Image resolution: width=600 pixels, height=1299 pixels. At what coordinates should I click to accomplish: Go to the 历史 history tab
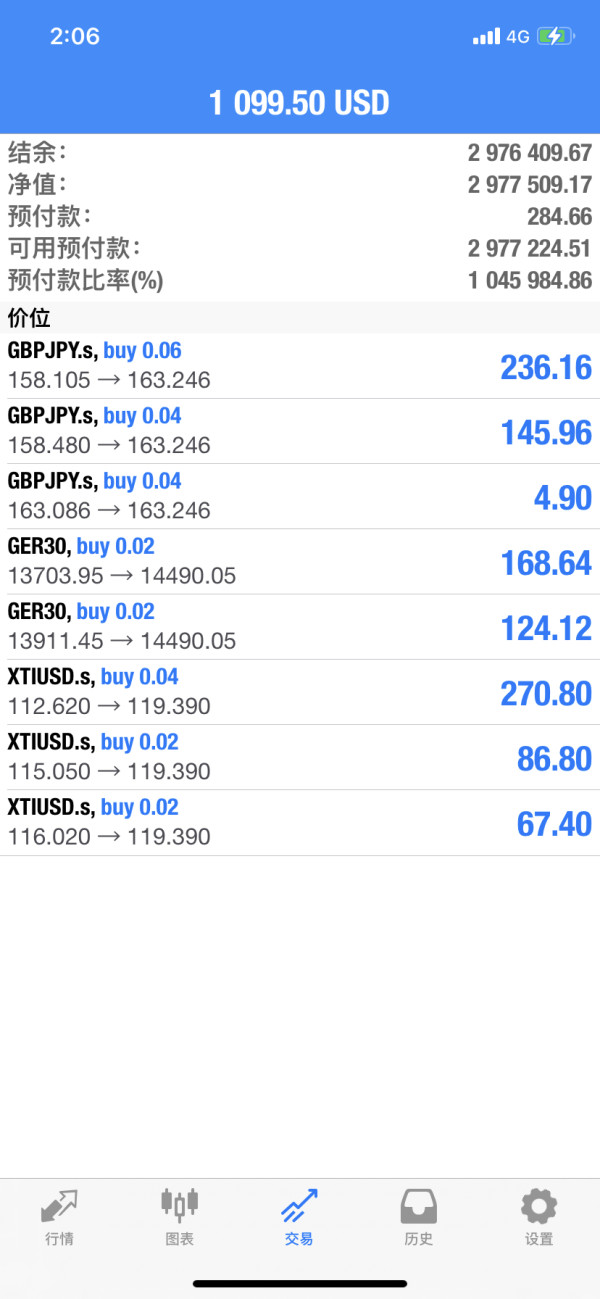[419, 1216]
